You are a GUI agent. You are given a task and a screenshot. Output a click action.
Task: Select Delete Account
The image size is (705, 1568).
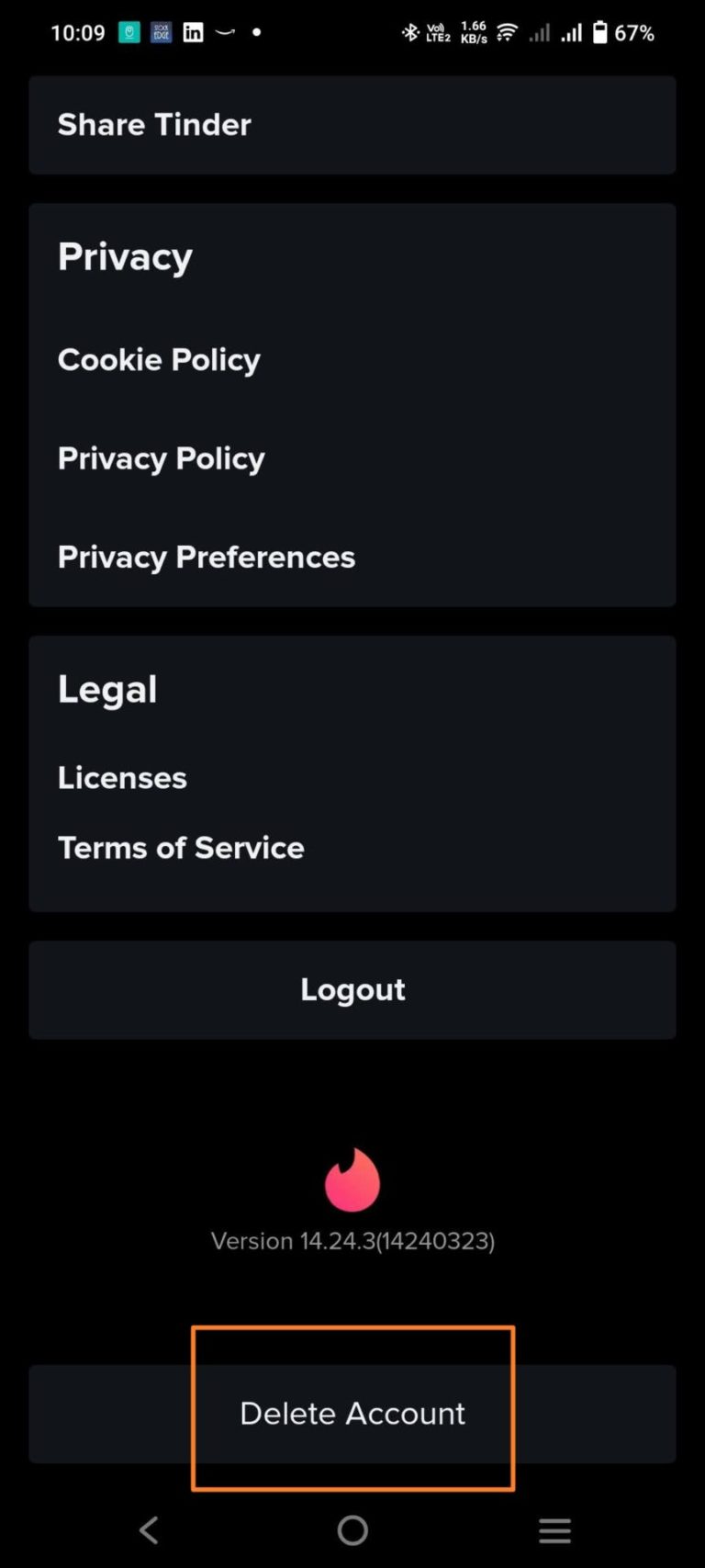pos(352,1413)
